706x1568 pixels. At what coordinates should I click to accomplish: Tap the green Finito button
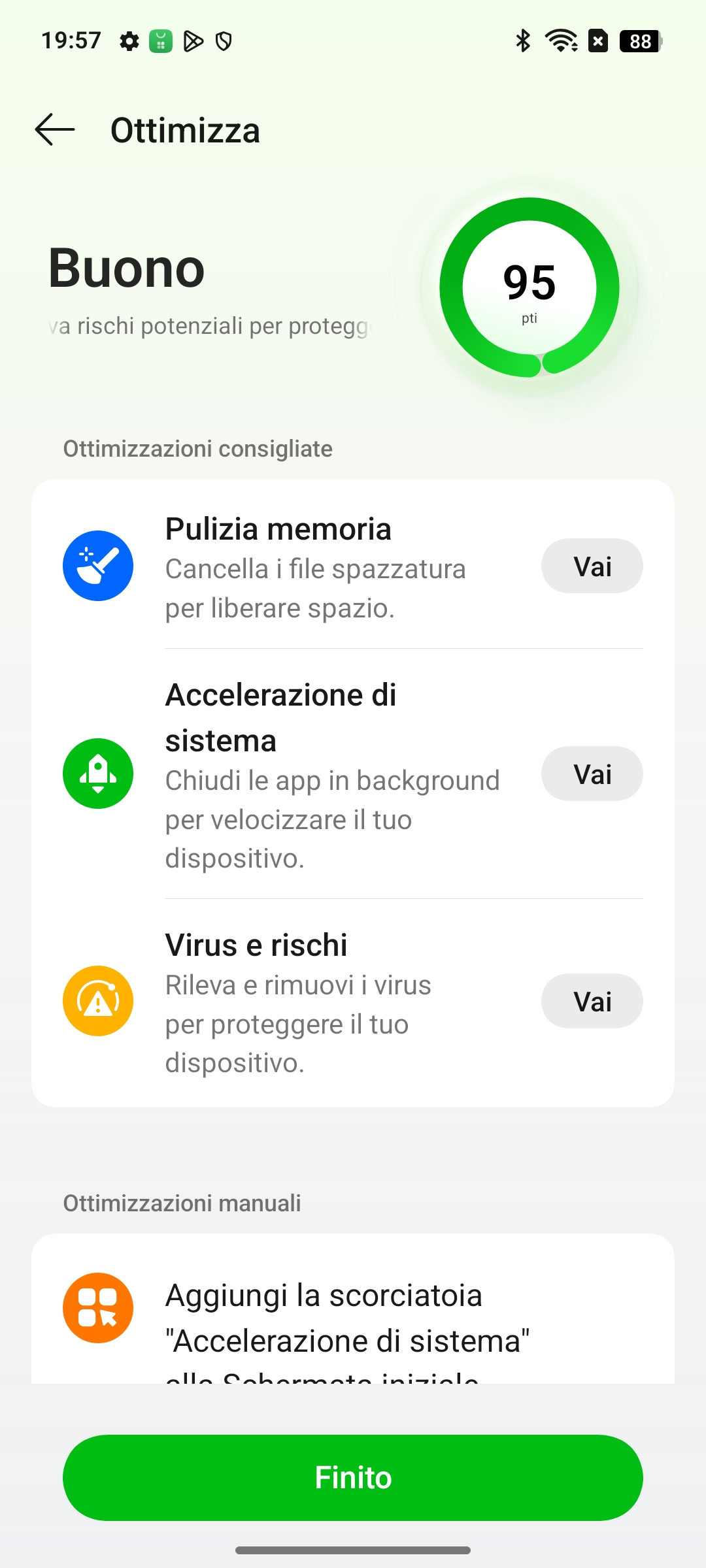tap(353, 1477)
